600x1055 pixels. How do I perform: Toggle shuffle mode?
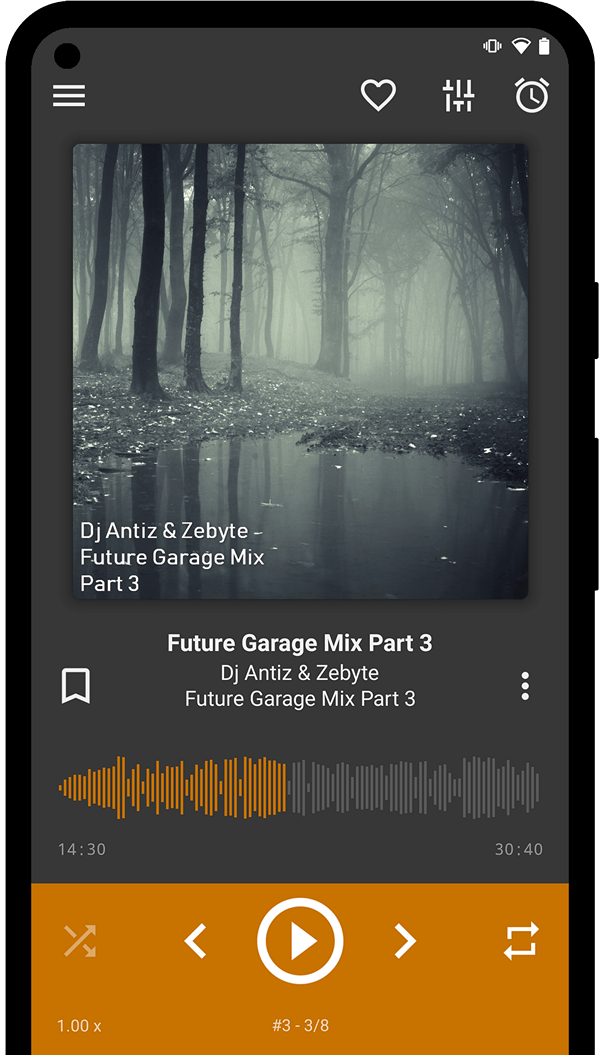pos(80,941)
